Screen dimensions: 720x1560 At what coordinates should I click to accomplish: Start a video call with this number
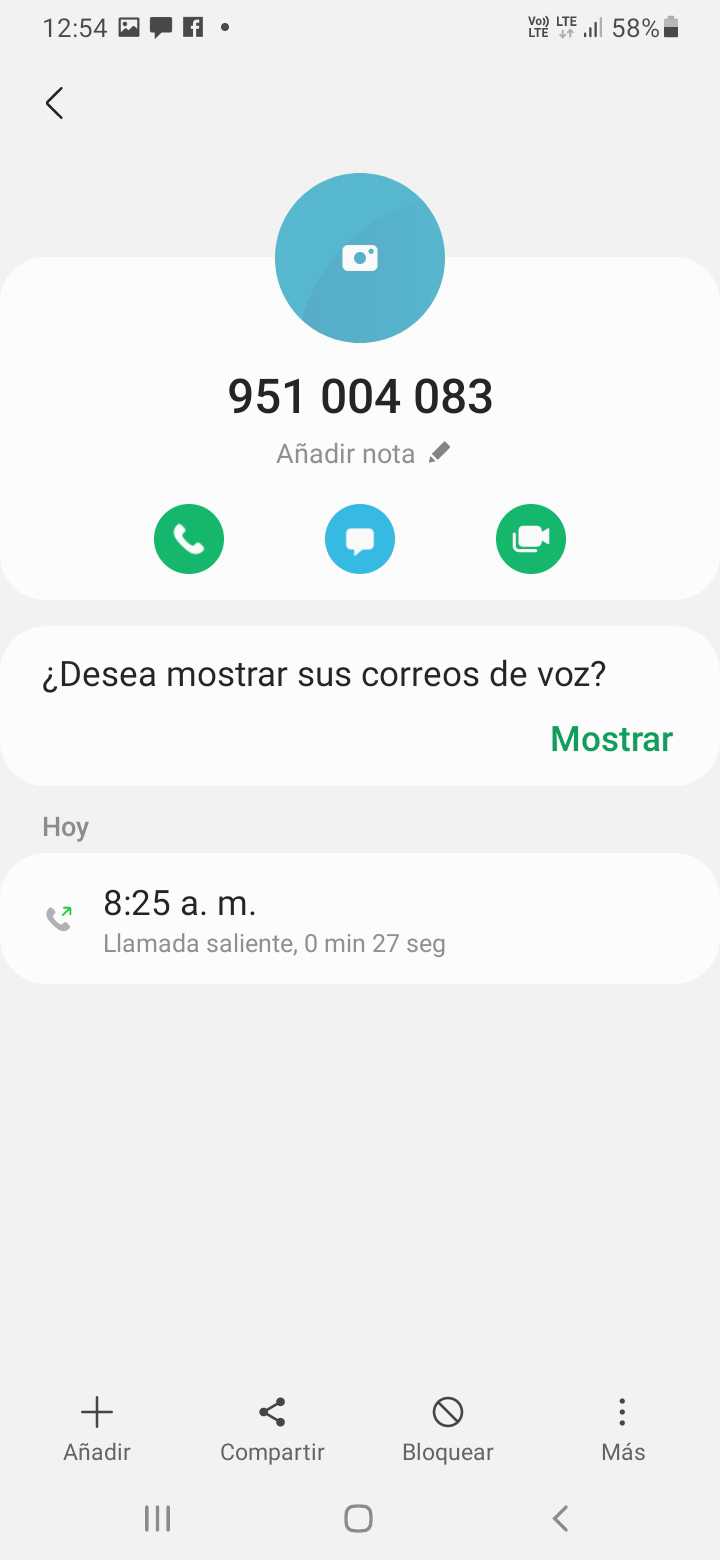pos(531,540)
